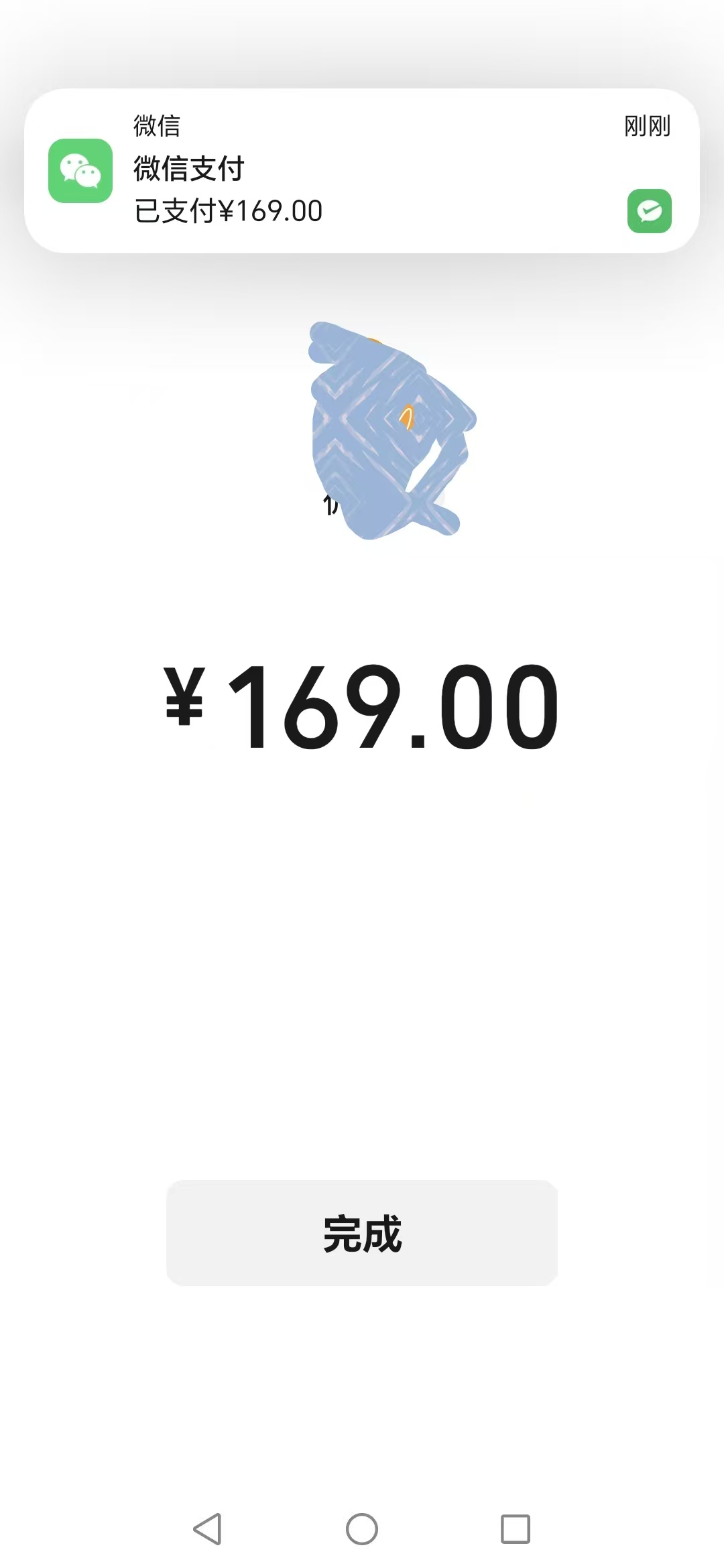Return to the home screen

pos(362,1528)
